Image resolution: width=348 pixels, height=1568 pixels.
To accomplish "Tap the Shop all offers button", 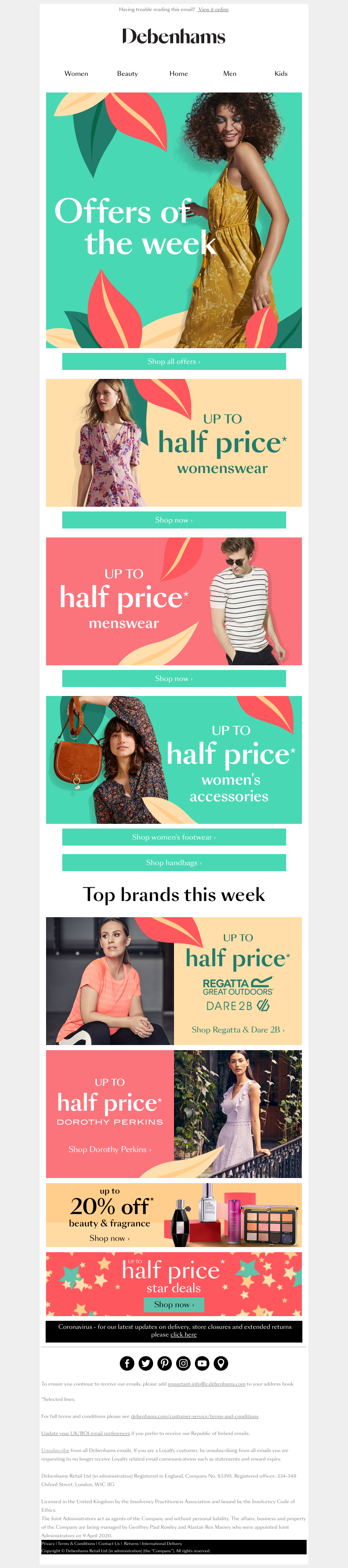I will pos(174,361).
